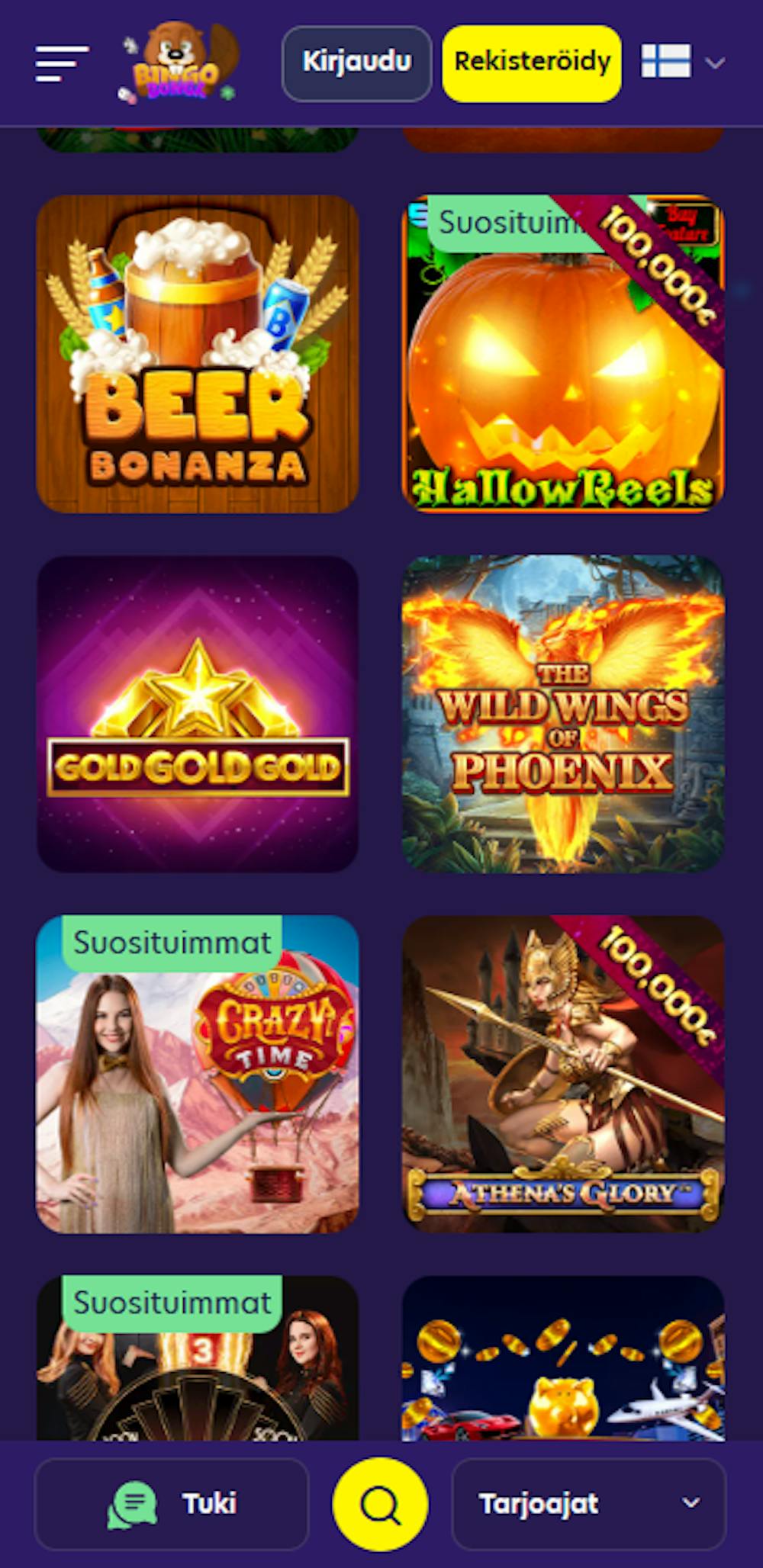Image resolution: width=763 pixels, height=1568 pixels.
Task: Open the language selector with Finnish flag
Action: click(x=681, y=62)
